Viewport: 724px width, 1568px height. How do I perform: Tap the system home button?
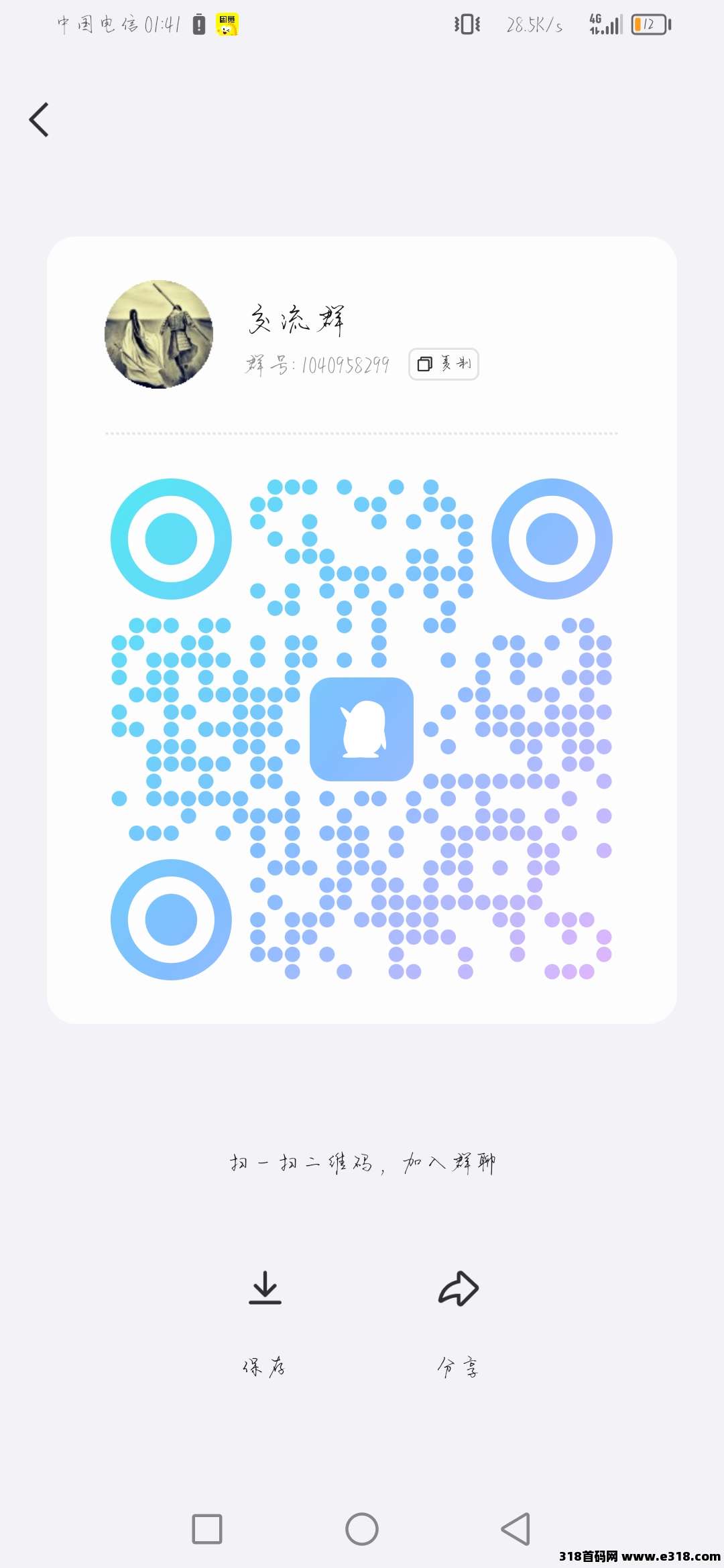click(x=362, y=1528)
